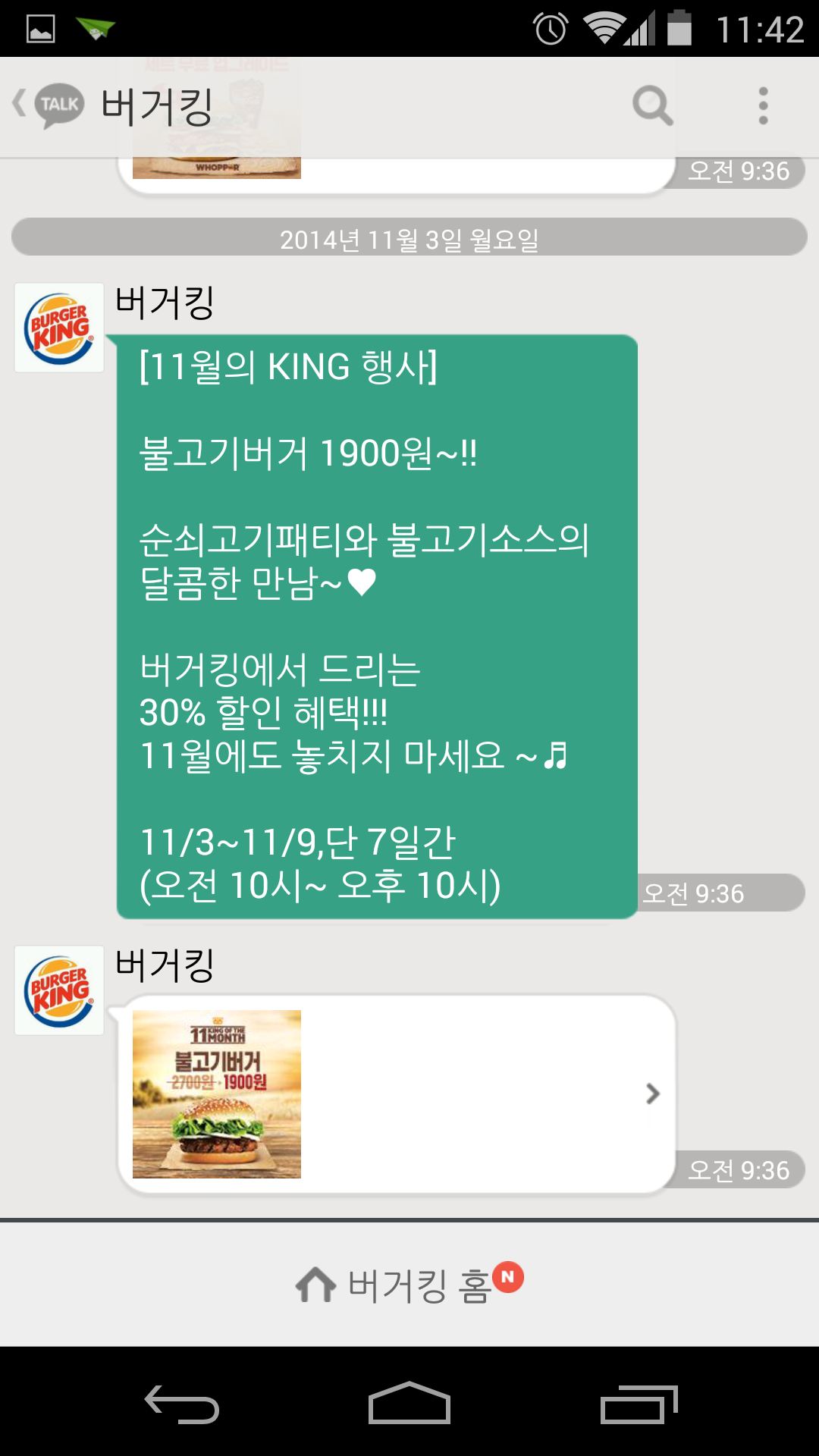The height and width of the screenshot is (1456, 819).
Task: Open the 버거킹 profile picture beside the green message
Action: pyautogui.click(x=59, y=328)
